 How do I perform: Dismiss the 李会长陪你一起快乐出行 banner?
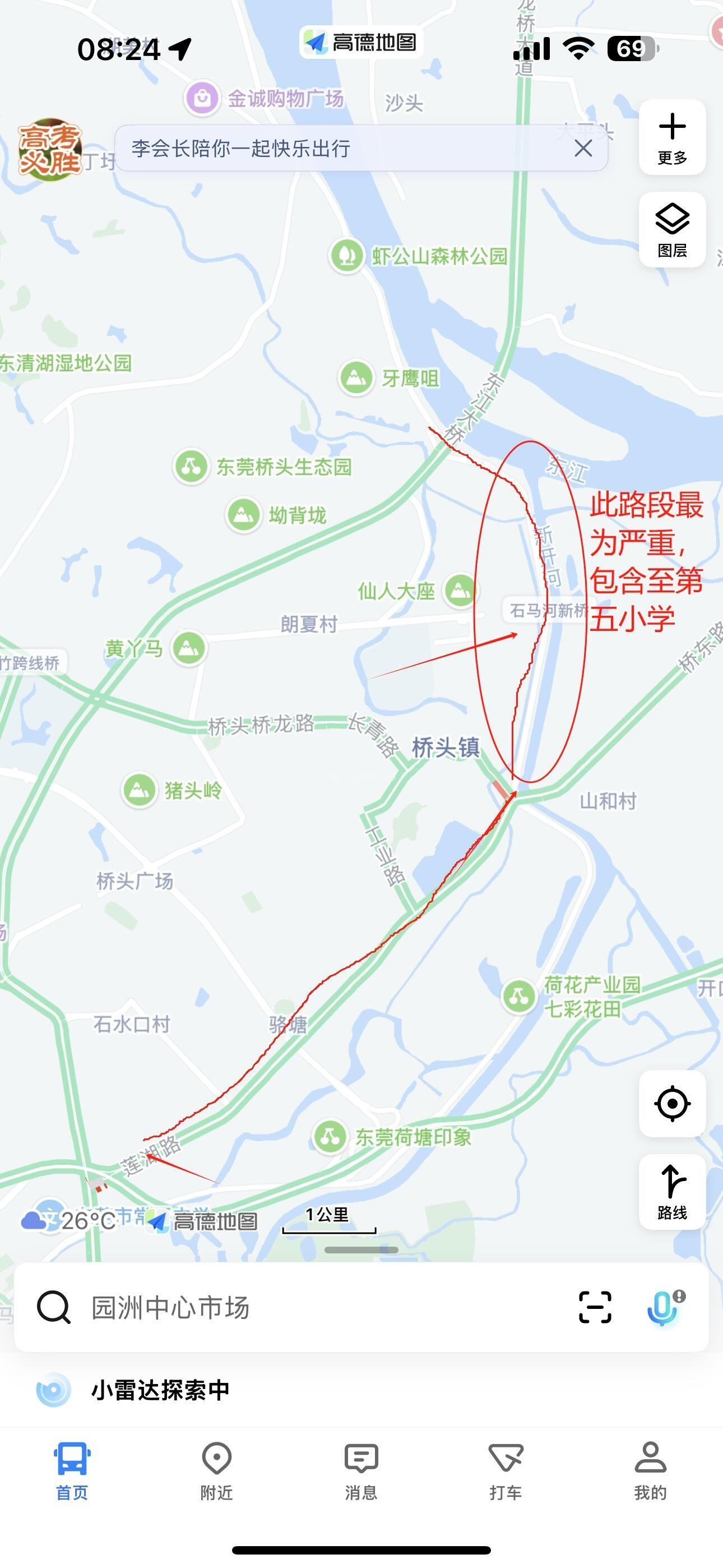coord(582,148)
